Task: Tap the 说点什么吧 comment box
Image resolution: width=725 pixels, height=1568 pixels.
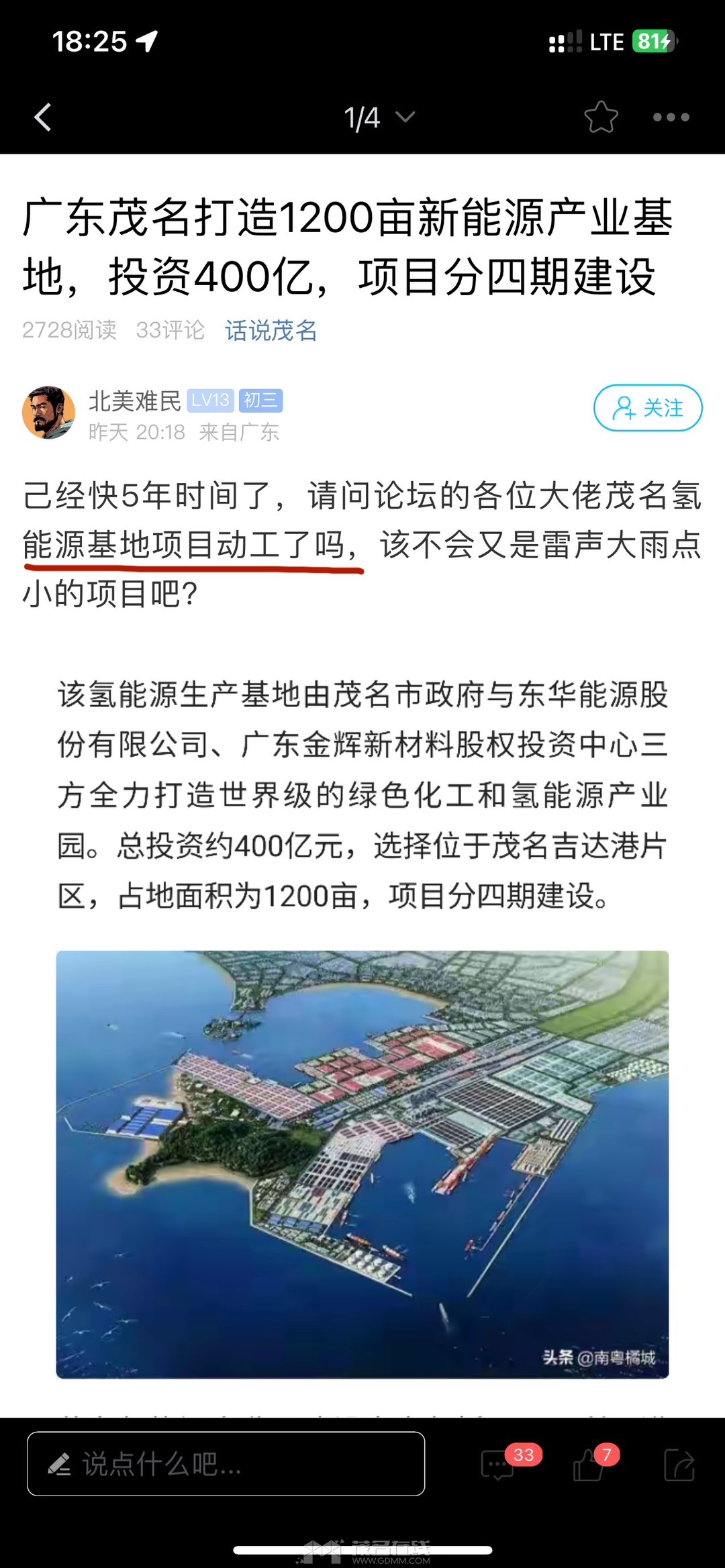Action: pyautogui.click(x=226, y=1463)
